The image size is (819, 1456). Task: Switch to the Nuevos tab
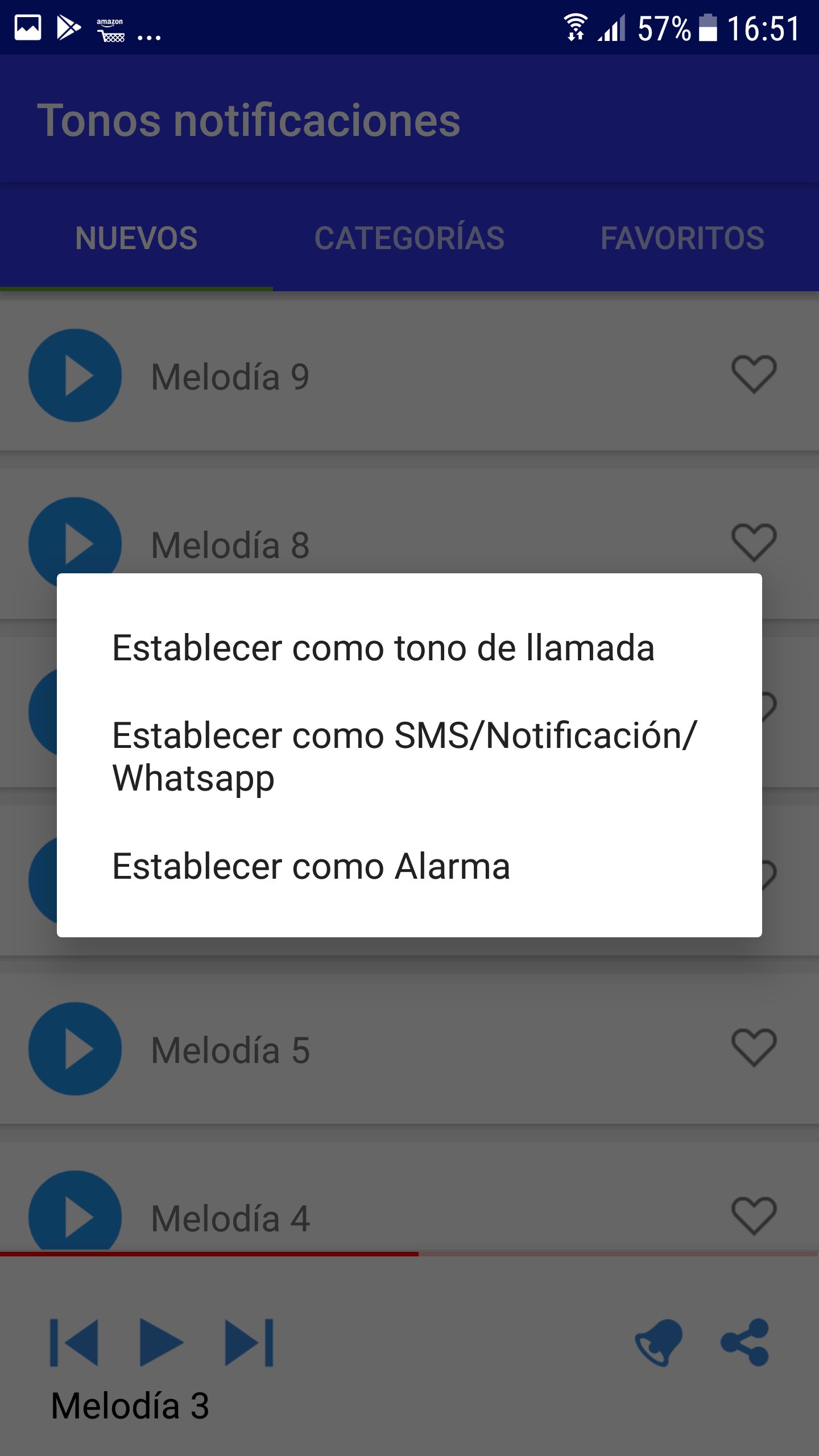tap(136, 238)
